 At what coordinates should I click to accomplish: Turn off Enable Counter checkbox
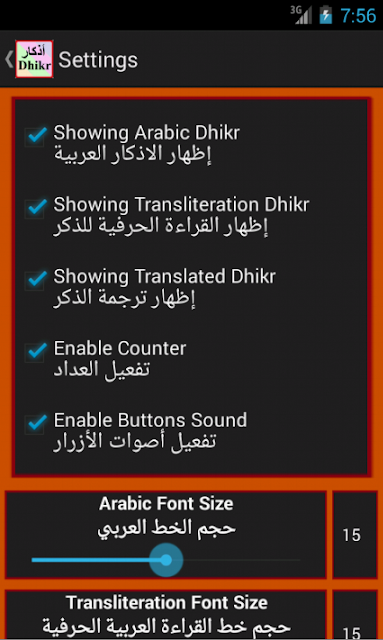[36, 352]
